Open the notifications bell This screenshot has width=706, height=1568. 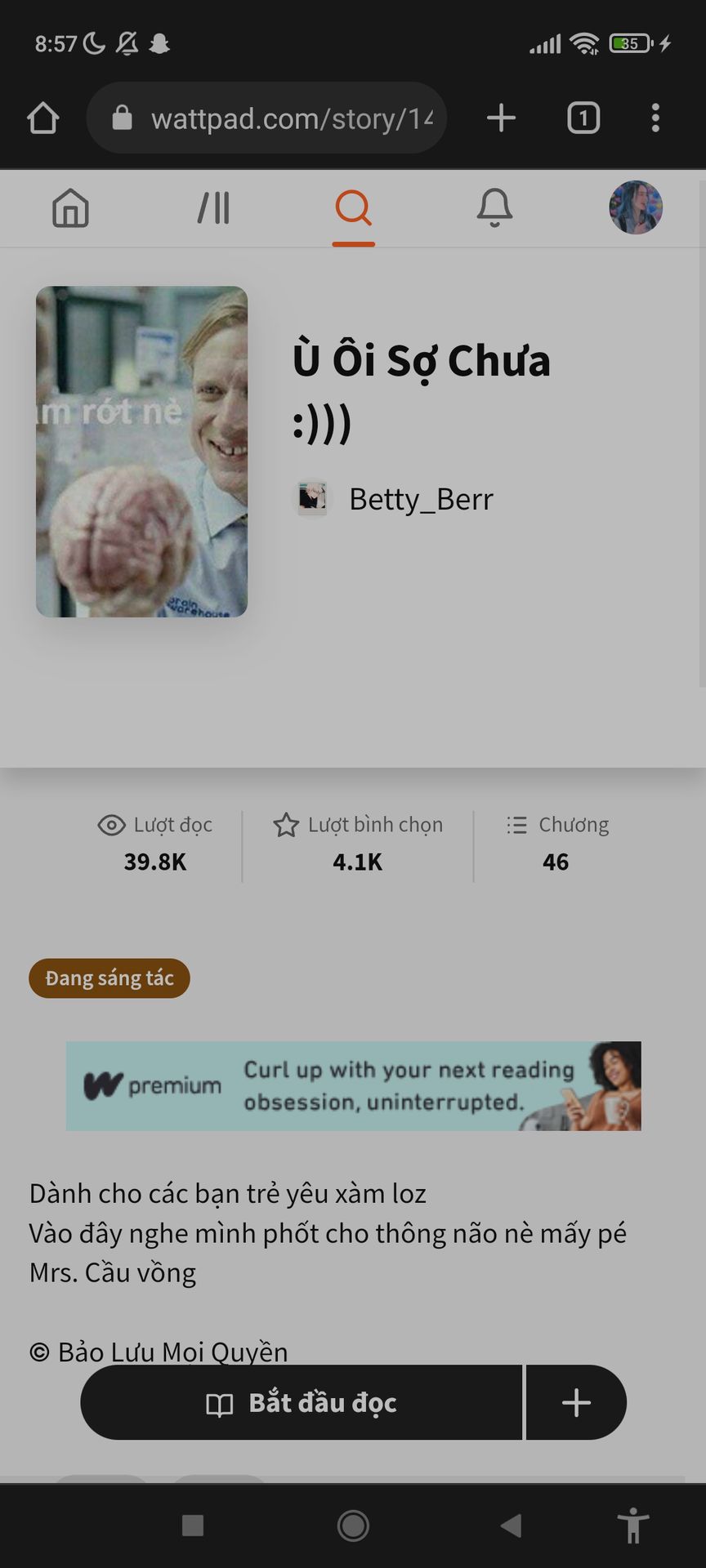(494, 207)
